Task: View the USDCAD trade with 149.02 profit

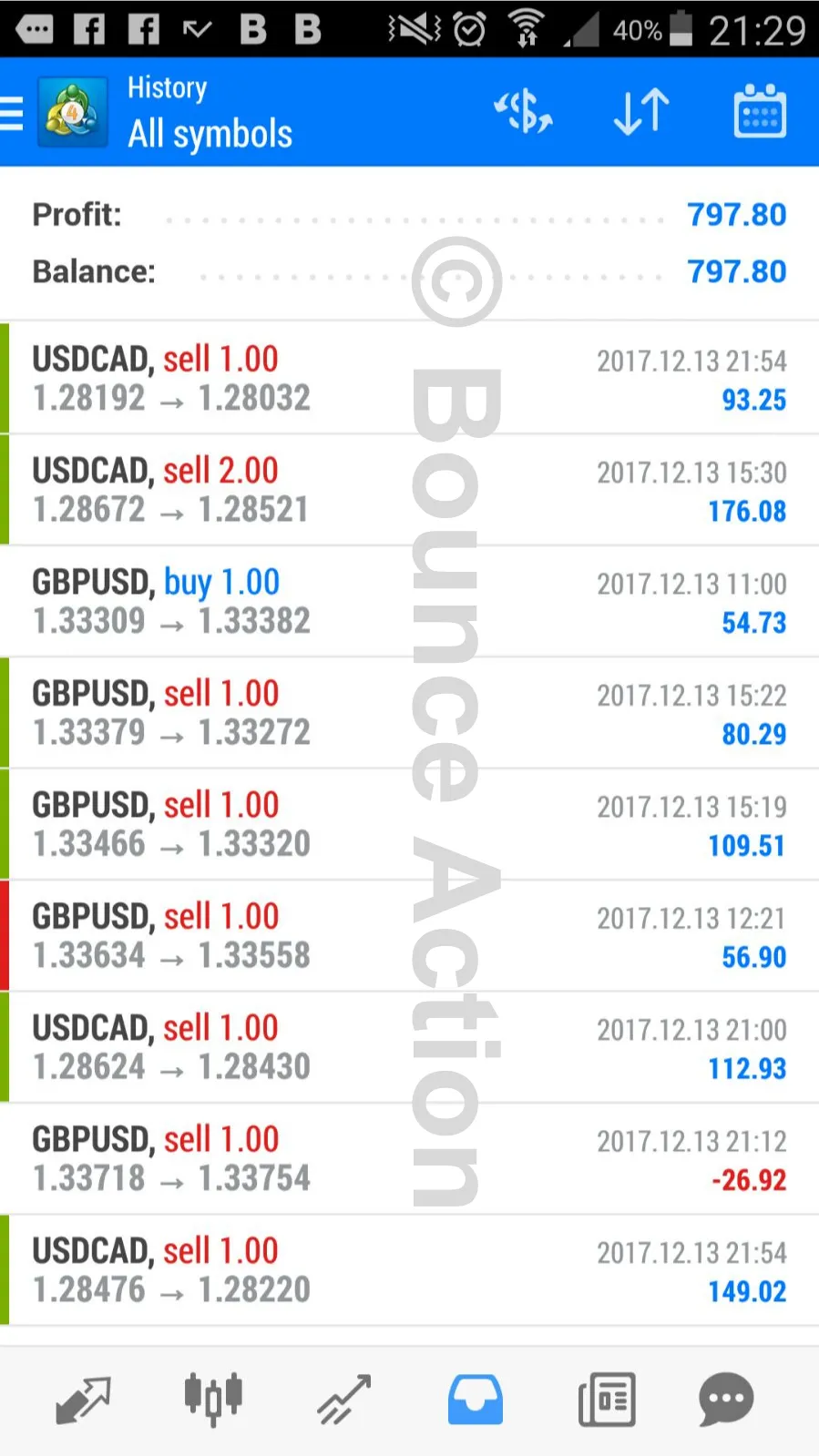Action: pyautogui.click(x=410, y=1270)
